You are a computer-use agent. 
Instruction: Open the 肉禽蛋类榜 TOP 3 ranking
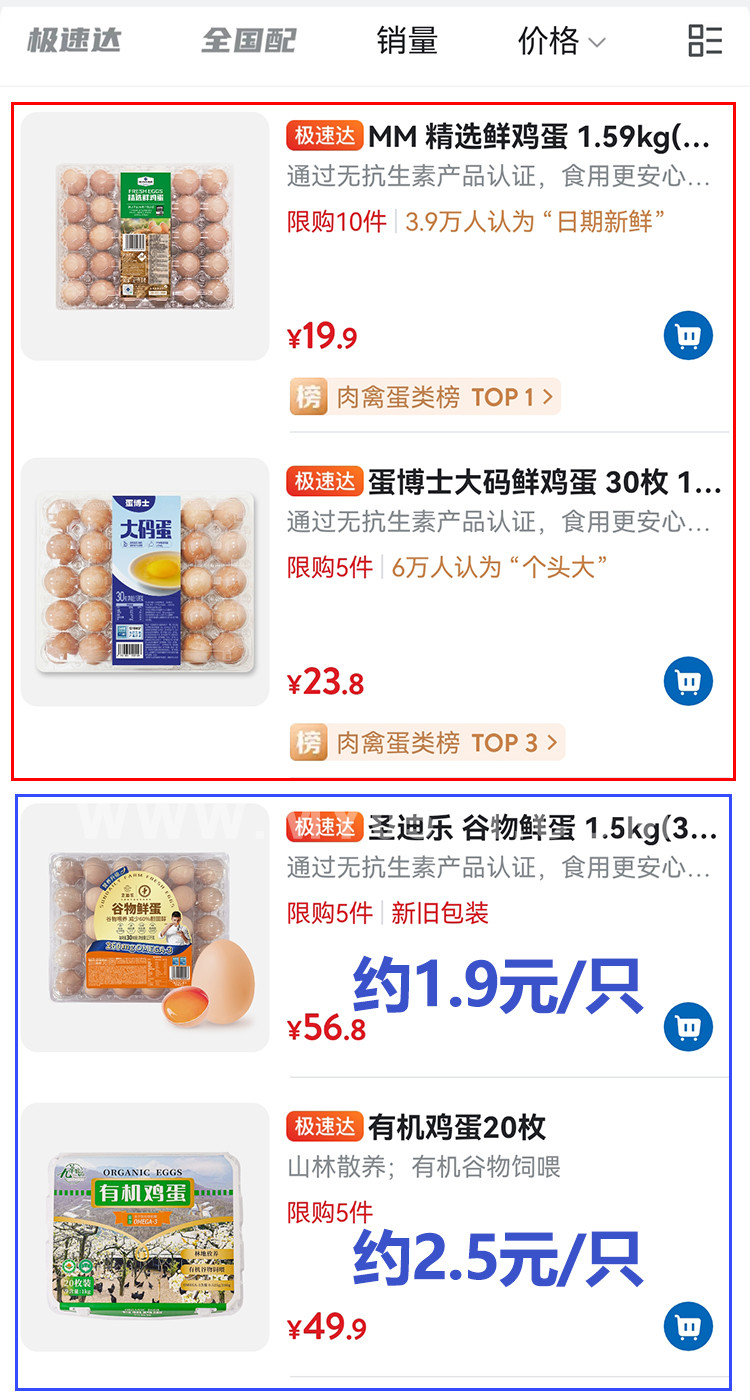428,743
